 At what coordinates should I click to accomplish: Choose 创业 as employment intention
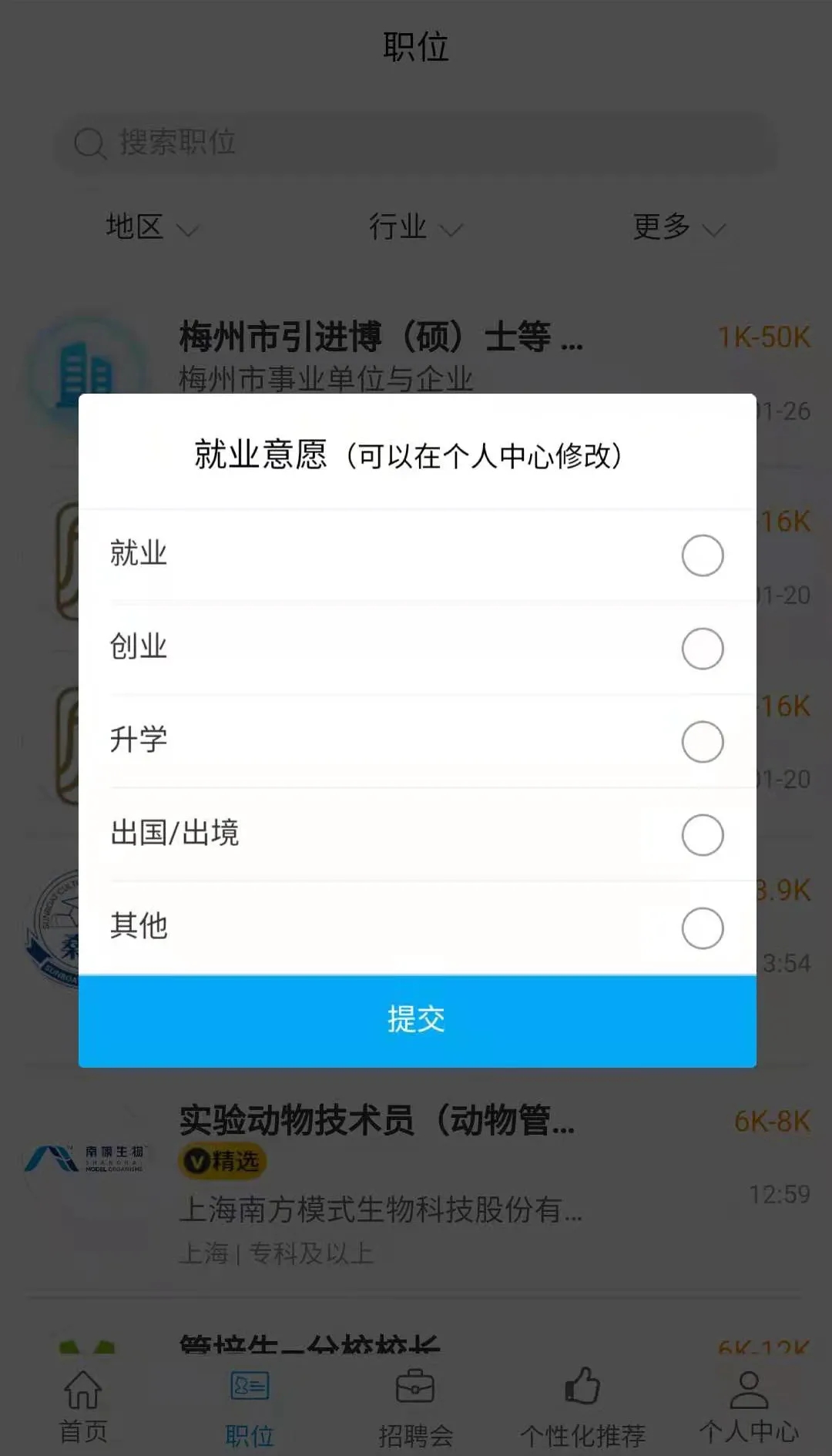pyautogui.click(x=702, y=649)
